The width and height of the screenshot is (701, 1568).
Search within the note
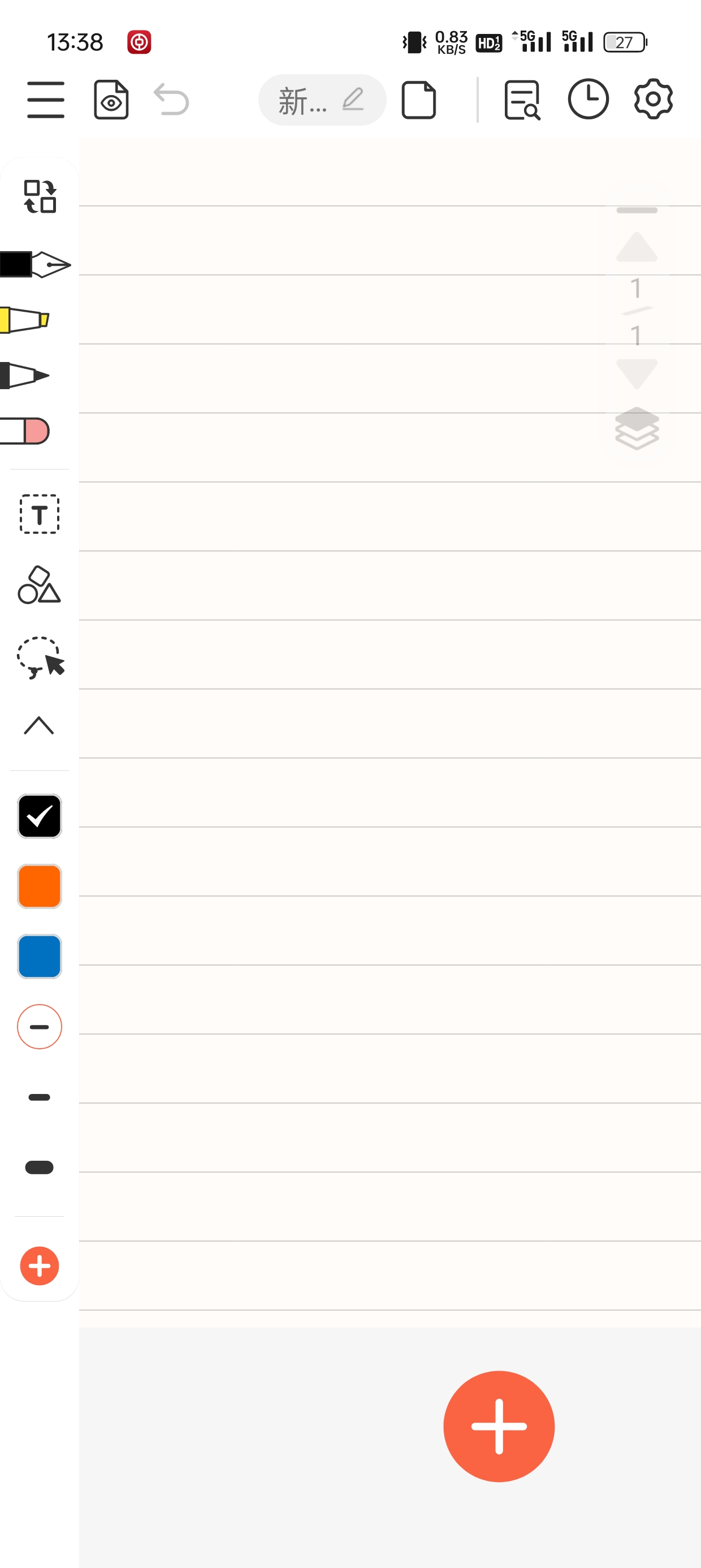tap(522, 100)
